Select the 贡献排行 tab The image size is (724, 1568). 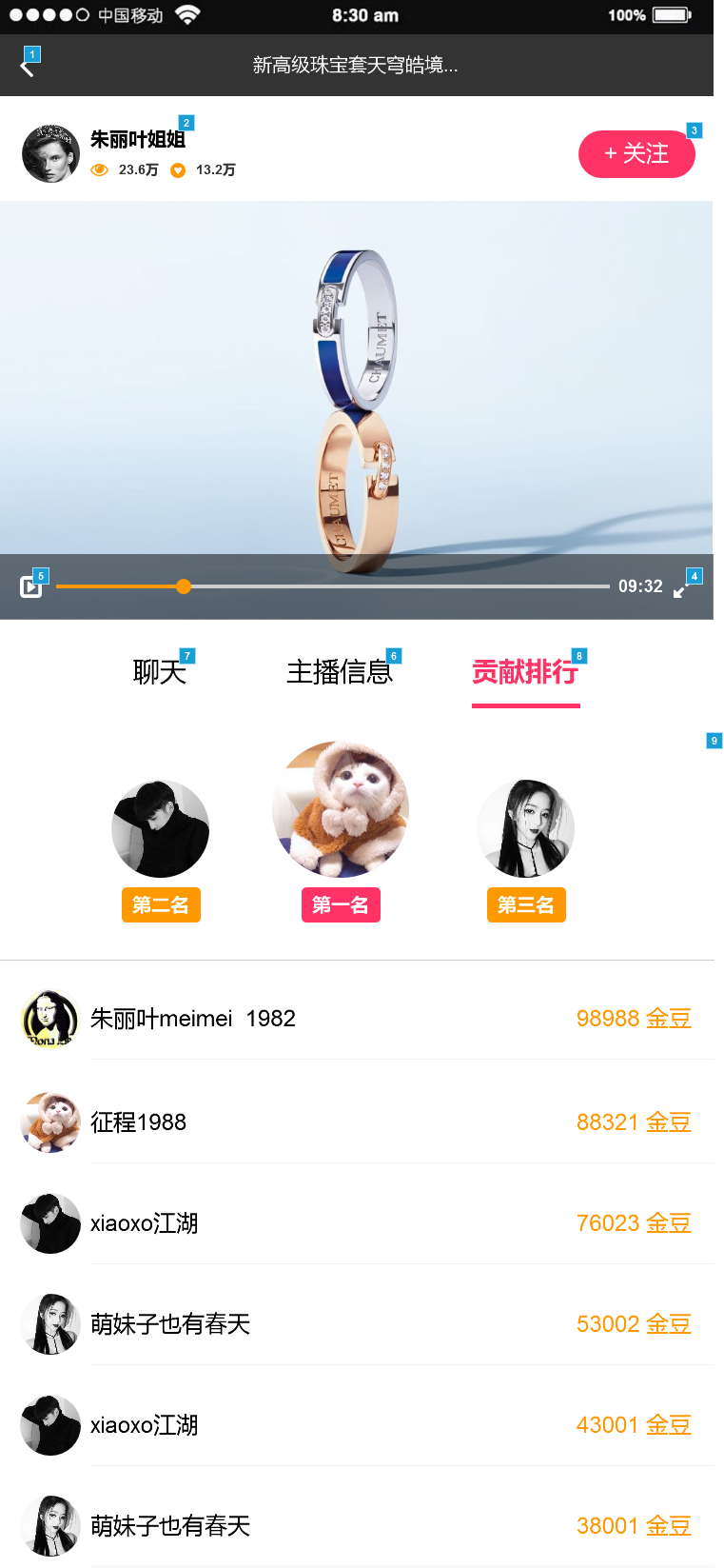(x=525, y=672)
